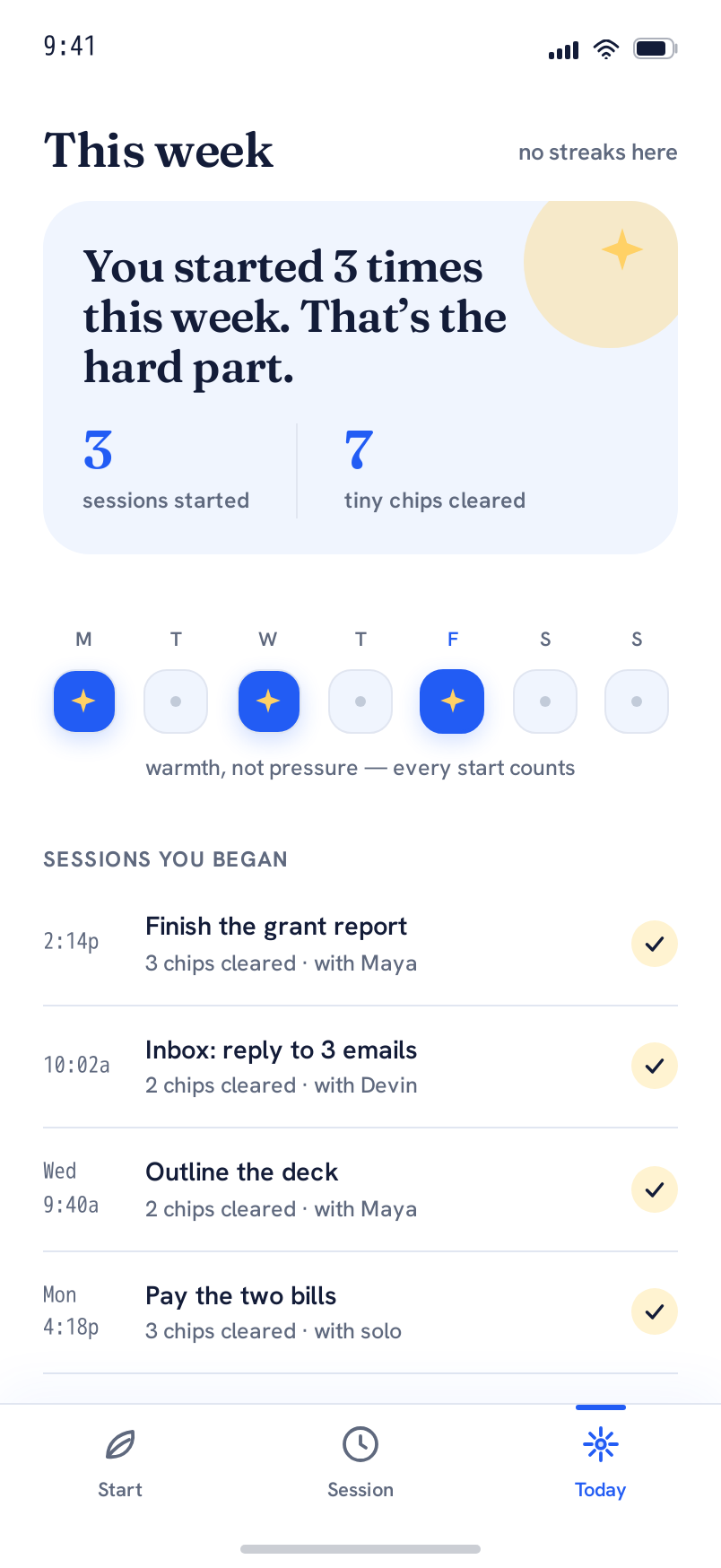Open Inbox: reply to 3 emails session
Image resolution: width=721 pixels, height=1568 pixels.
(360, 1067)
